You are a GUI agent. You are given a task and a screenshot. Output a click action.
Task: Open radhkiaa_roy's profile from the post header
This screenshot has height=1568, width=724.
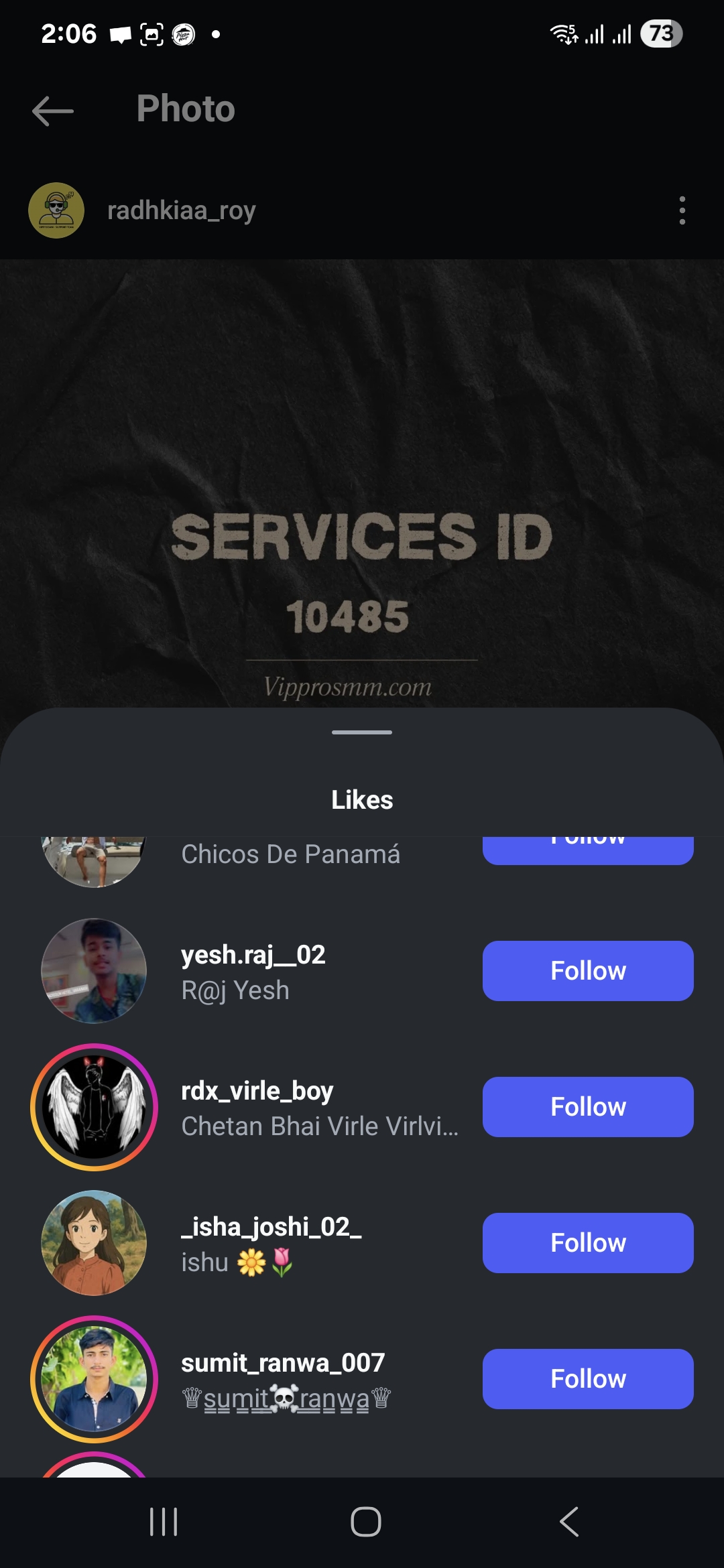click(181, 210)
